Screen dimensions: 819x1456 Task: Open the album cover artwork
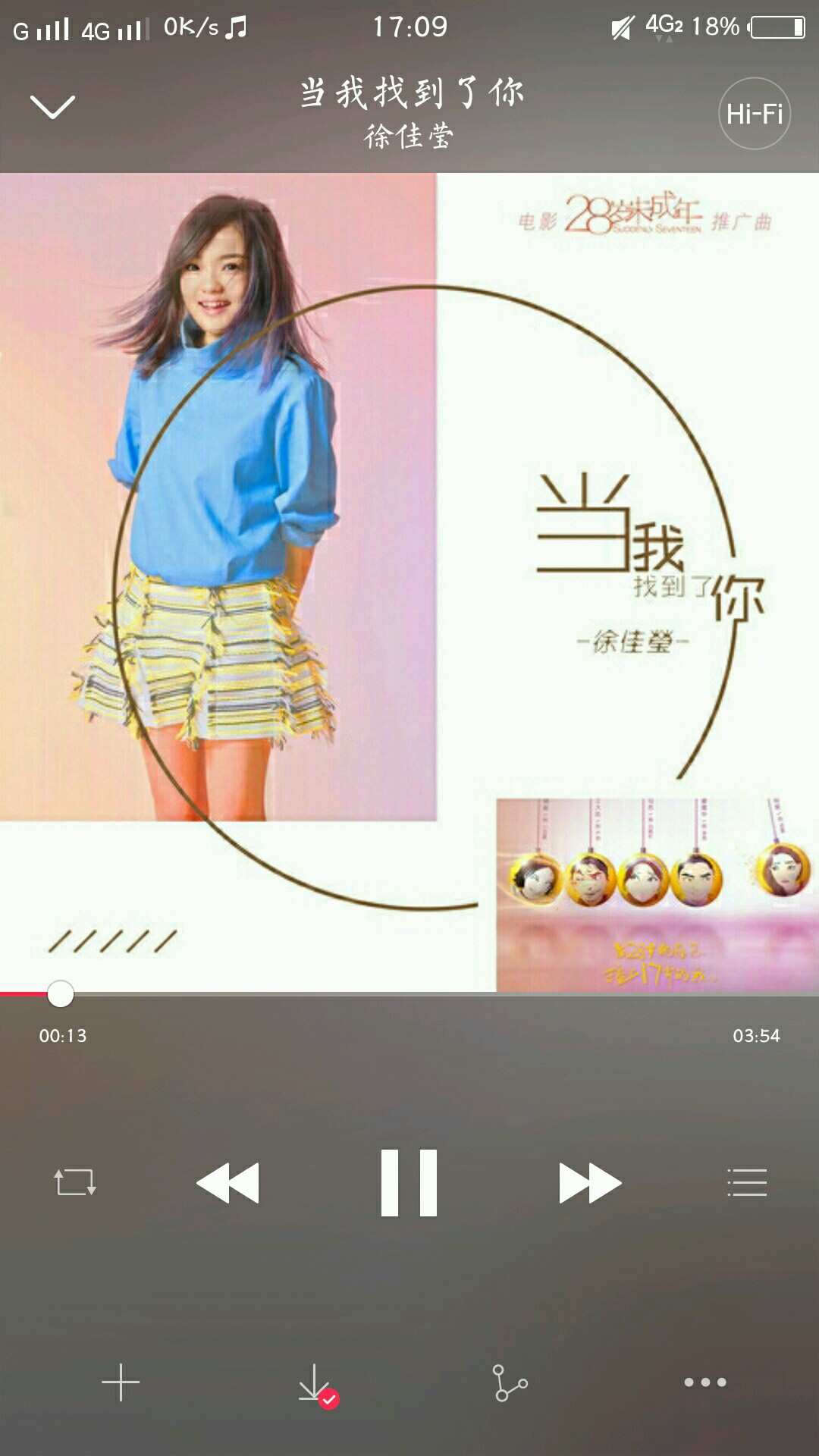[409, 576]
